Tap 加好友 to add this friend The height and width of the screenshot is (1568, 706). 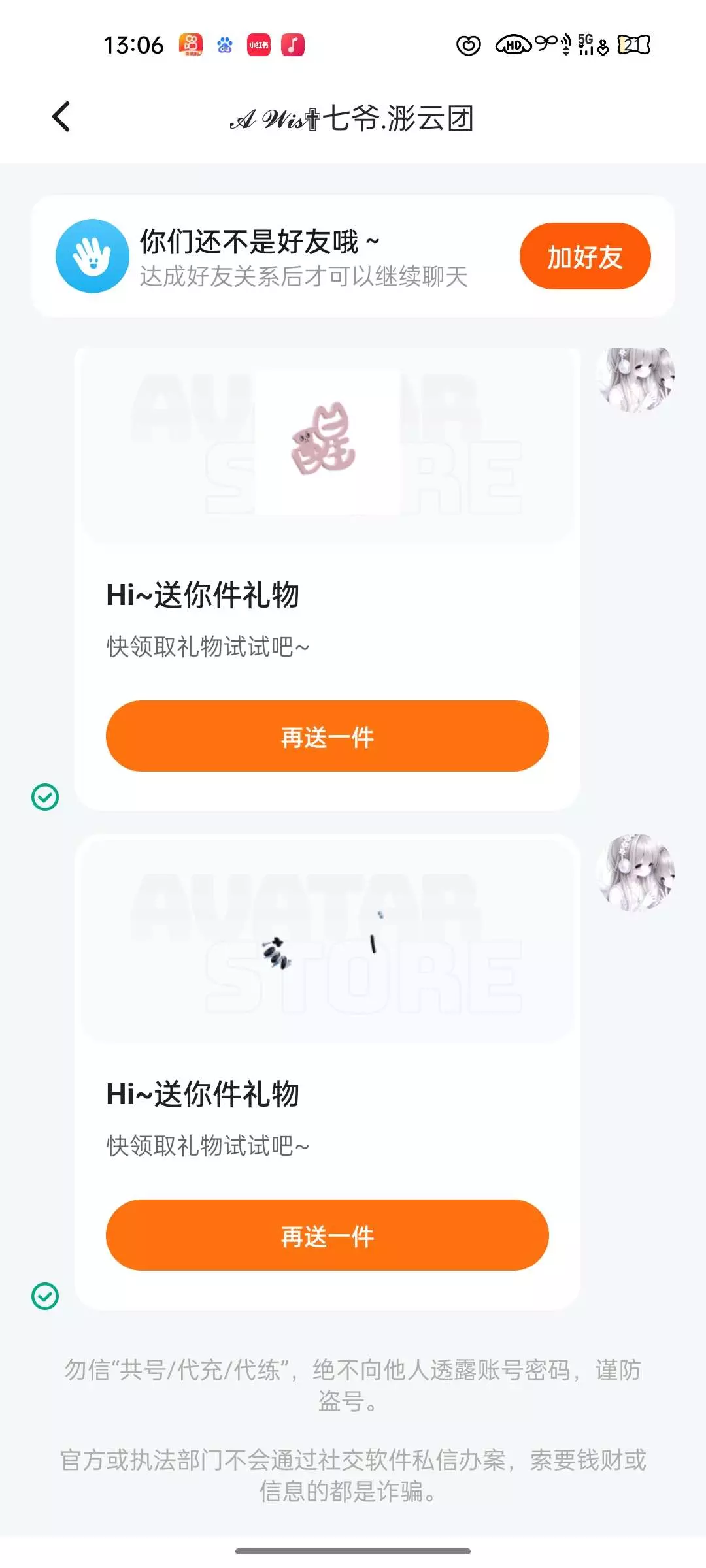(x=585, y=256)
